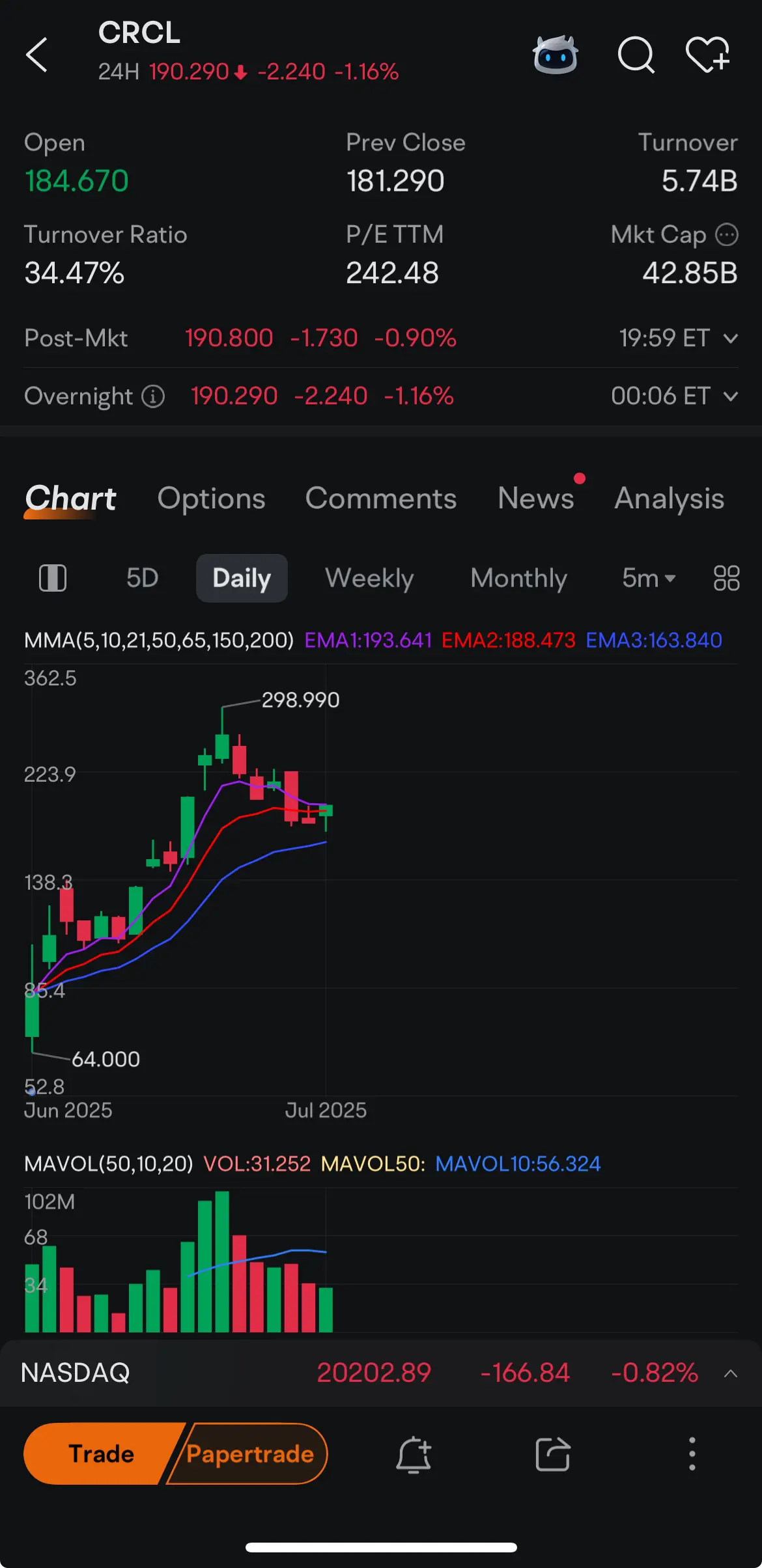Open the 5m interval dropdown
This screenshot has width=762, height=1568.
coord(649,578)
